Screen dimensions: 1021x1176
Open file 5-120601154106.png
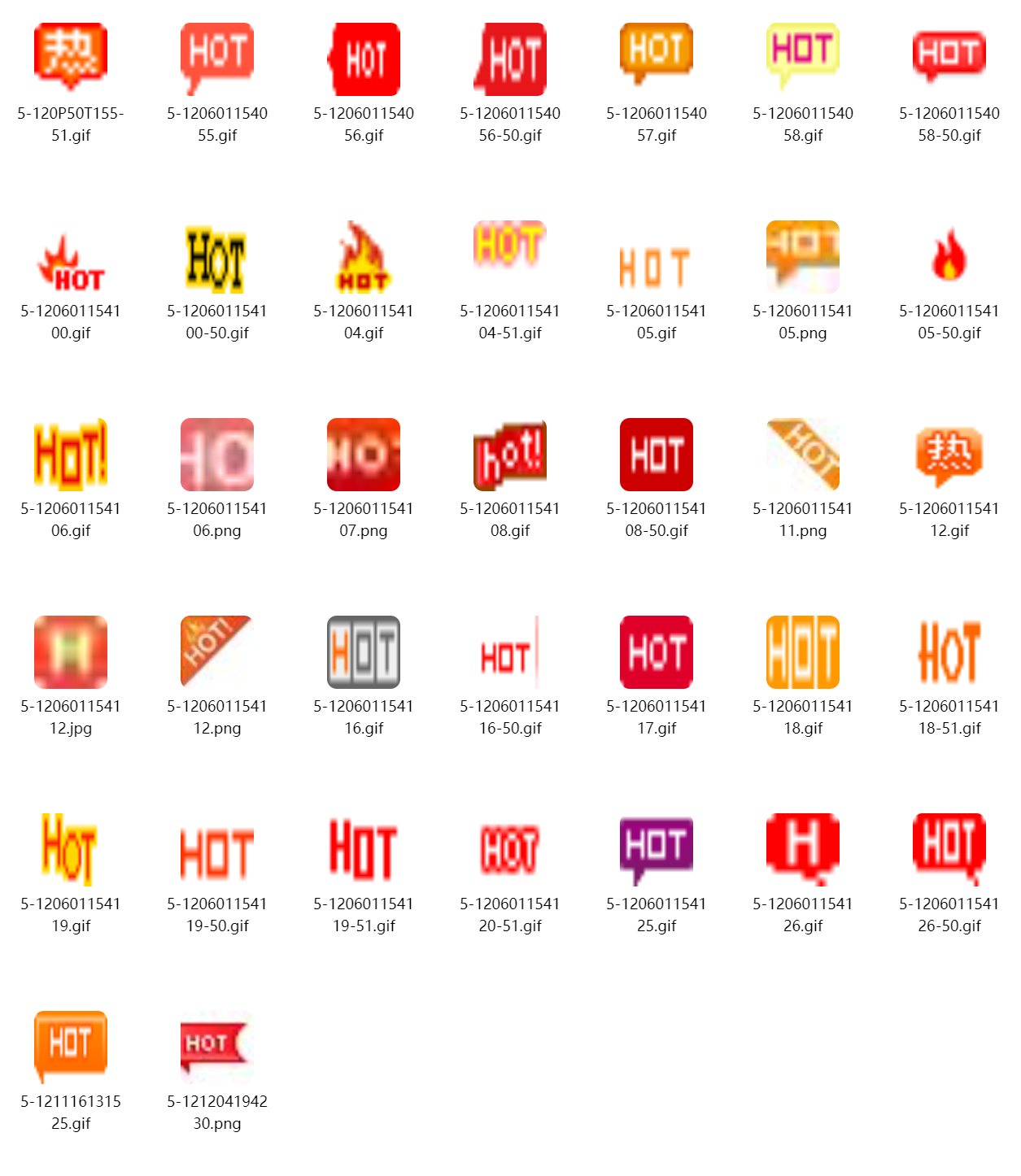pyautogui.click(x=217, y=454)
